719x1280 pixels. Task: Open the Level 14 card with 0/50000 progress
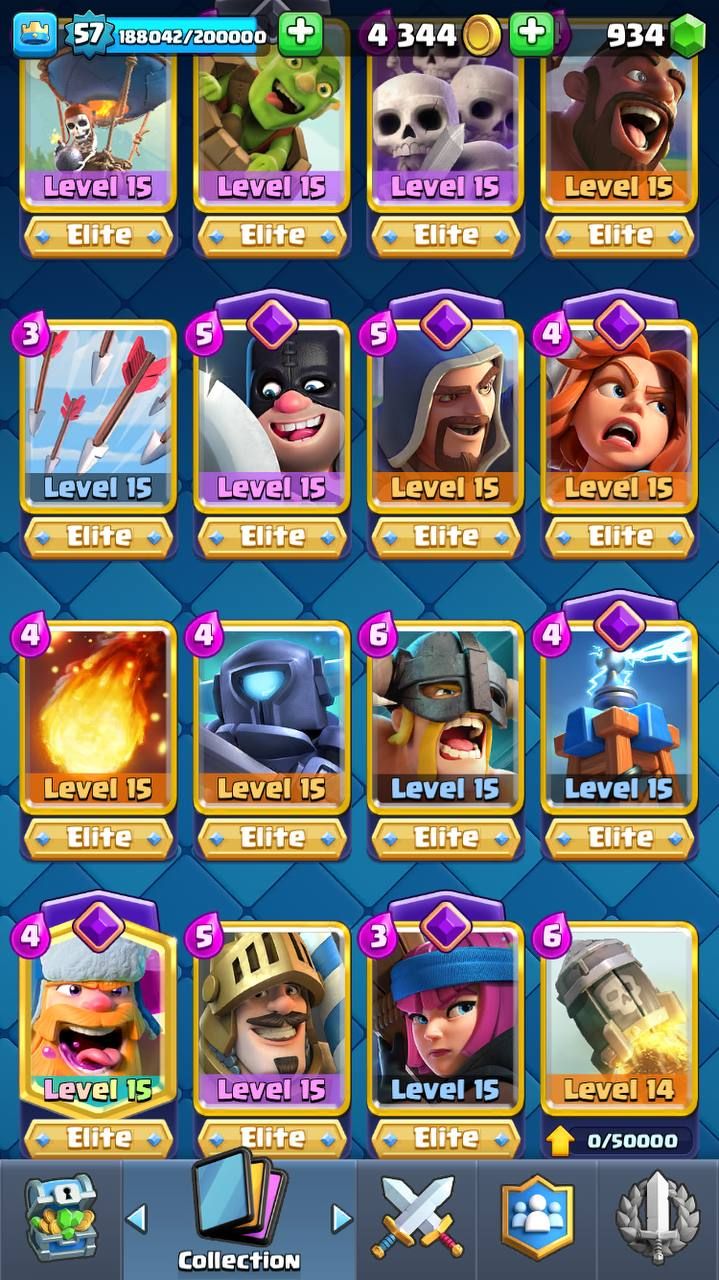coord(619,1015)
